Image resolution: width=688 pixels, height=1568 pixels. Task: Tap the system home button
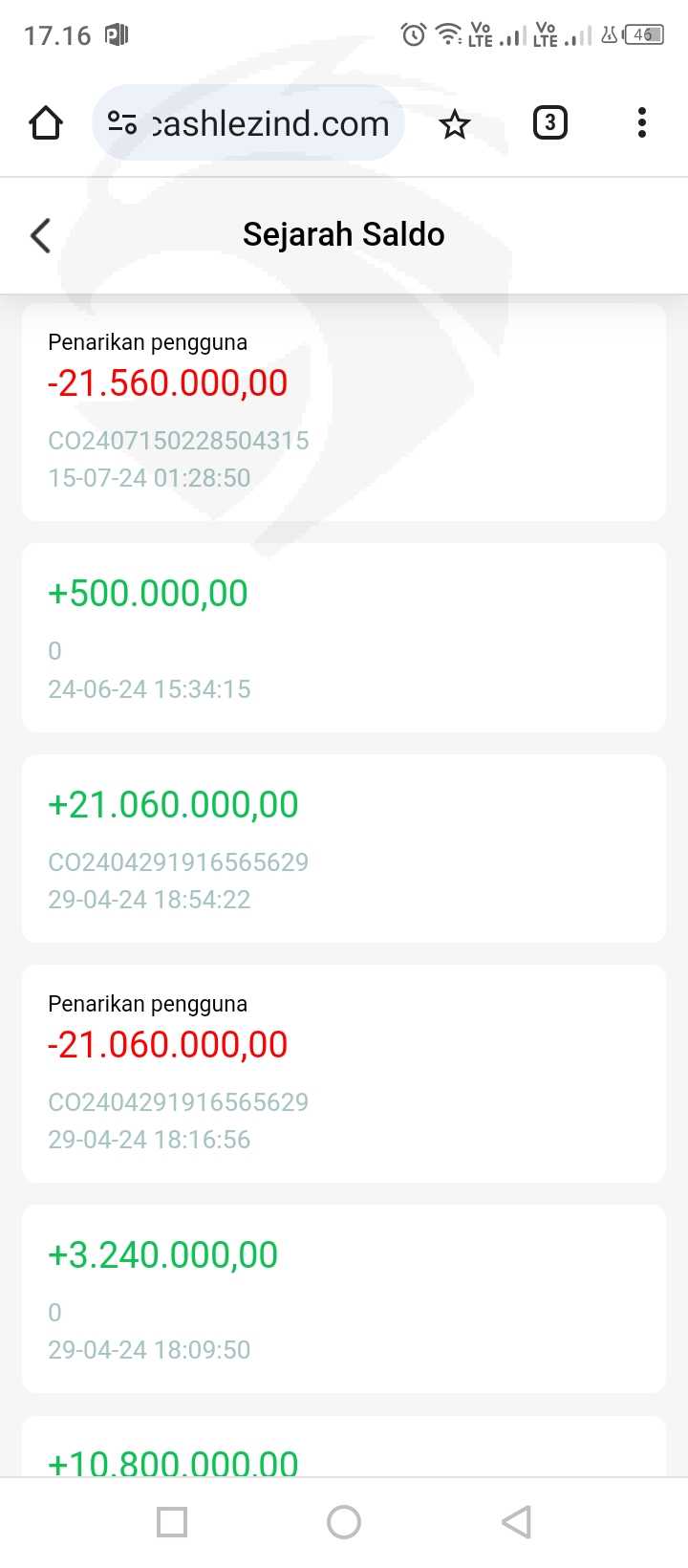pyautogui.click(x=344, y=1521)
